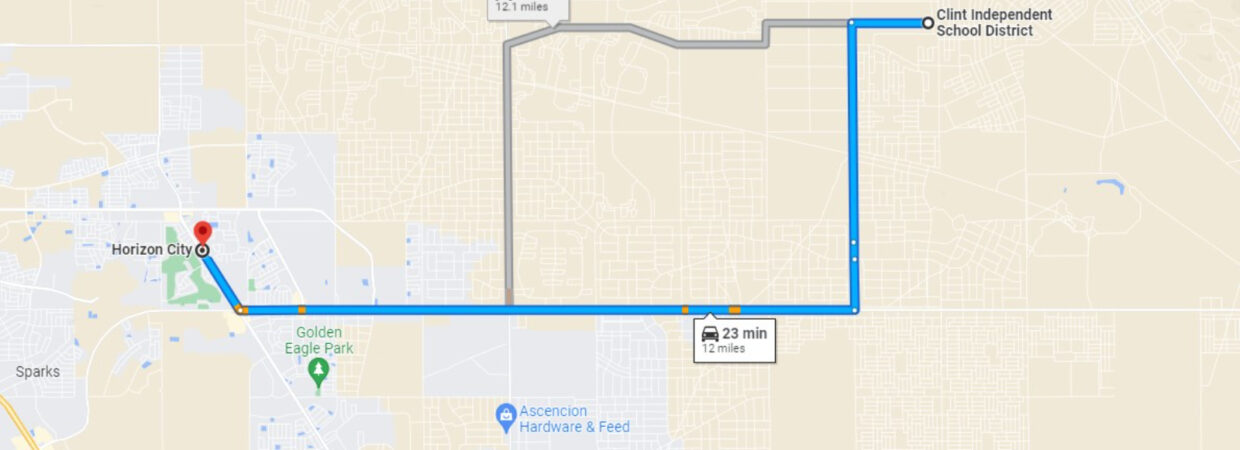Open Golden Eagle Park place marker
The height and width of the screenshot is (450, 1240).
(319, 370)
